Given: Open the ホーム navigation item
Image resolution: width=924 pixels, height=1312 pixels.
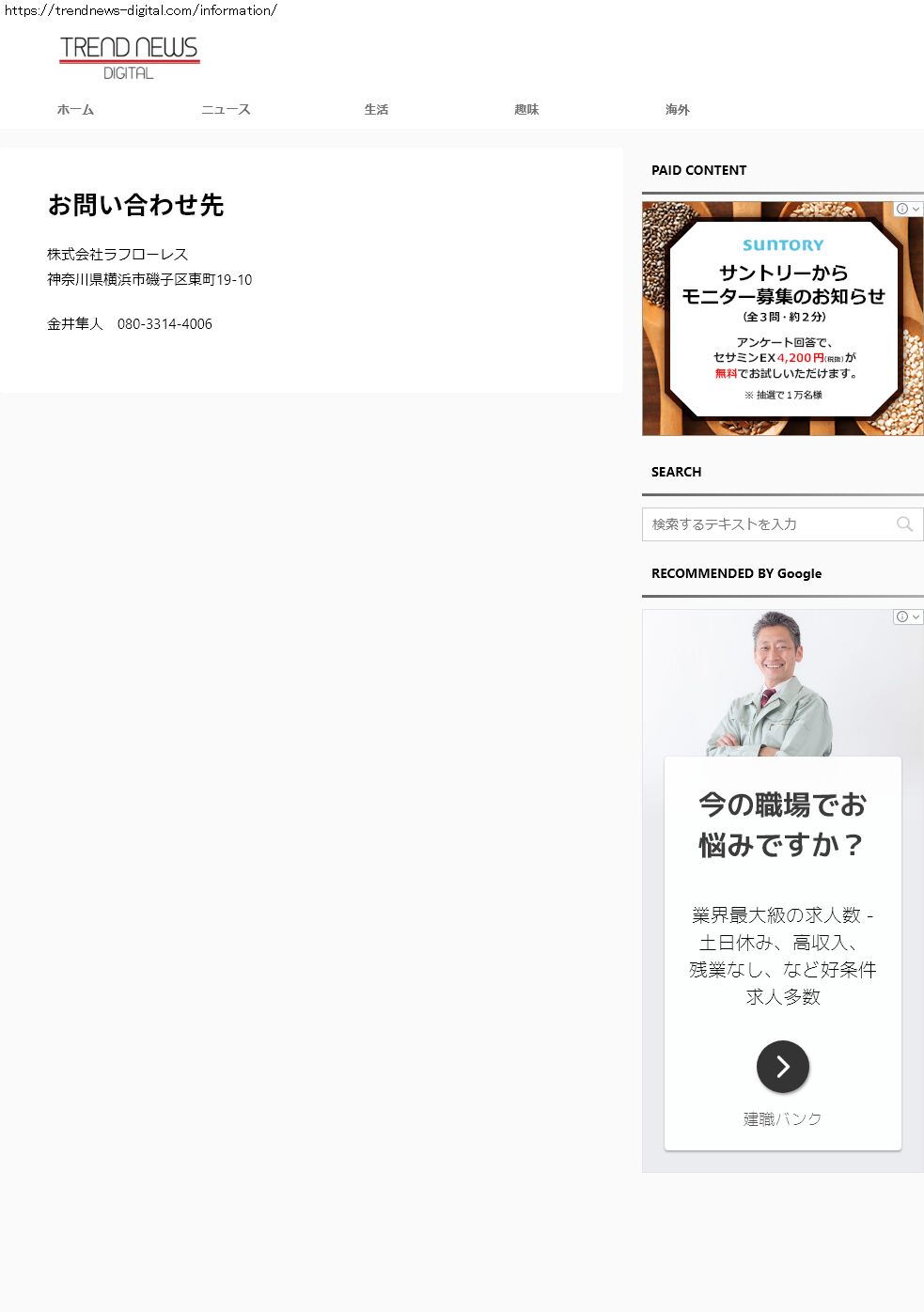Looking at the screenshot, I should pos(75,110).
